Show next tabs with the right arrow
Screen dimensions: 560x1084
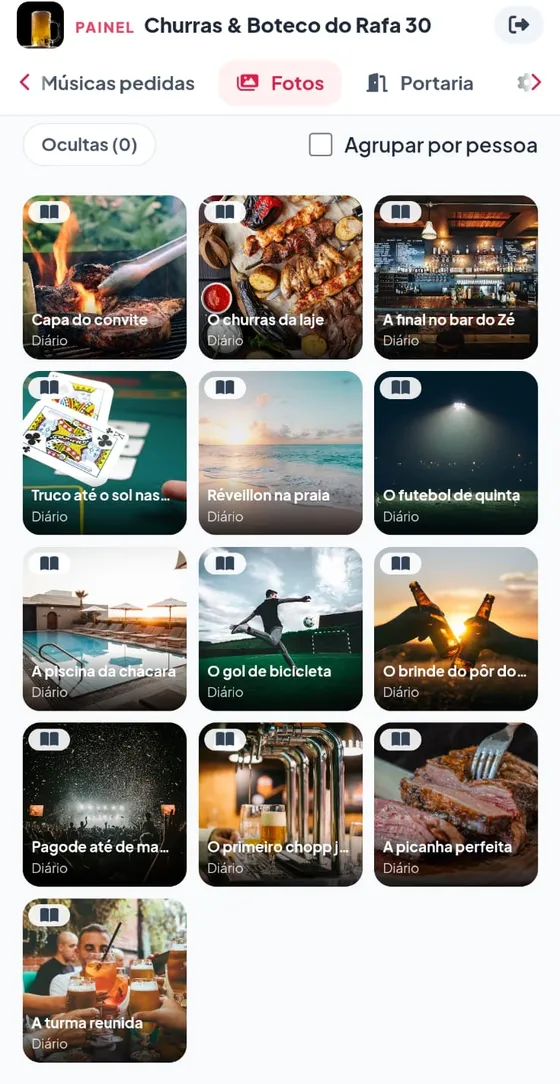click(535, 83)
